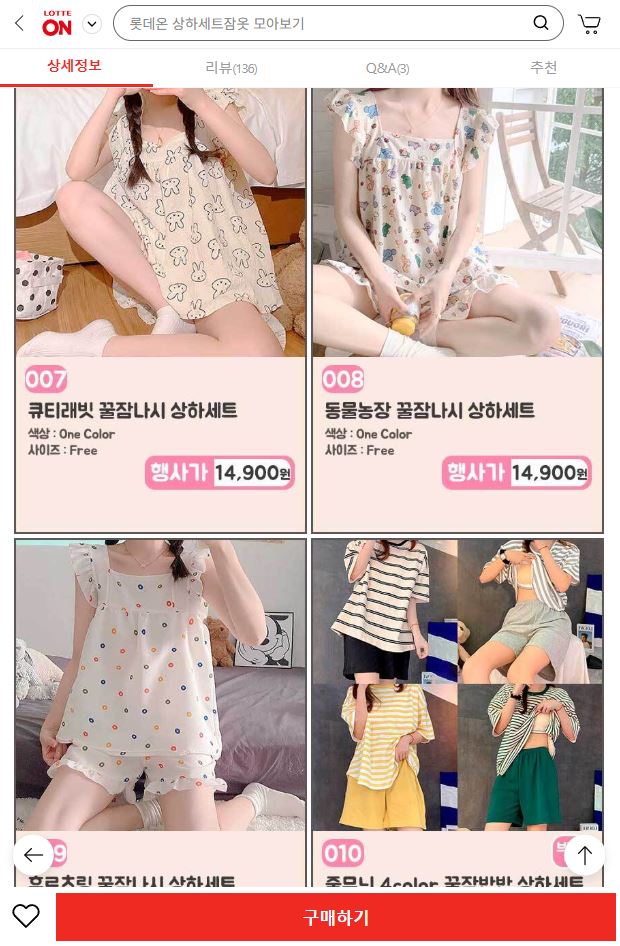620x946 pixels.
Task: Tap the floating left arrow button
Action: point(33,855)
